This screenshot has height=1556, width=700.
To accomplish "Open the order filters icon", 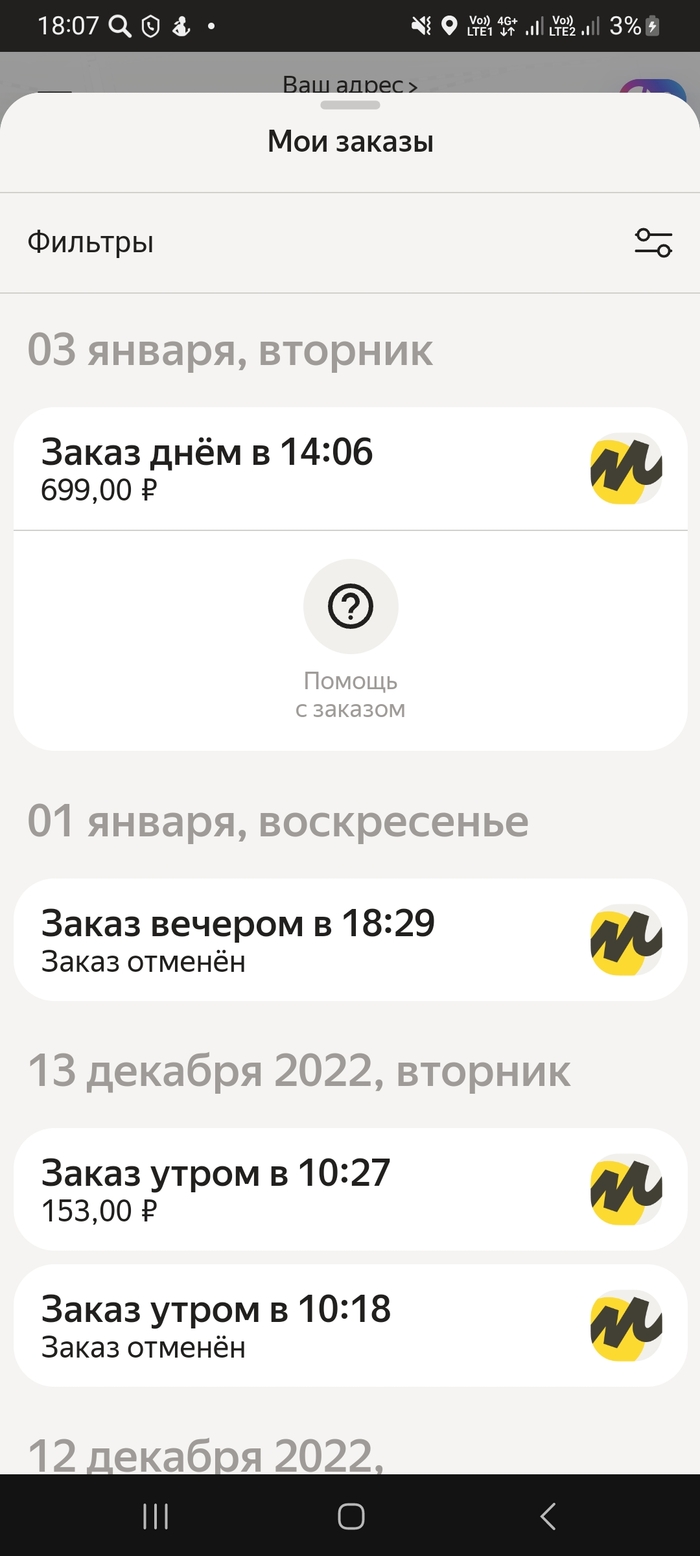I will [653, 242].
